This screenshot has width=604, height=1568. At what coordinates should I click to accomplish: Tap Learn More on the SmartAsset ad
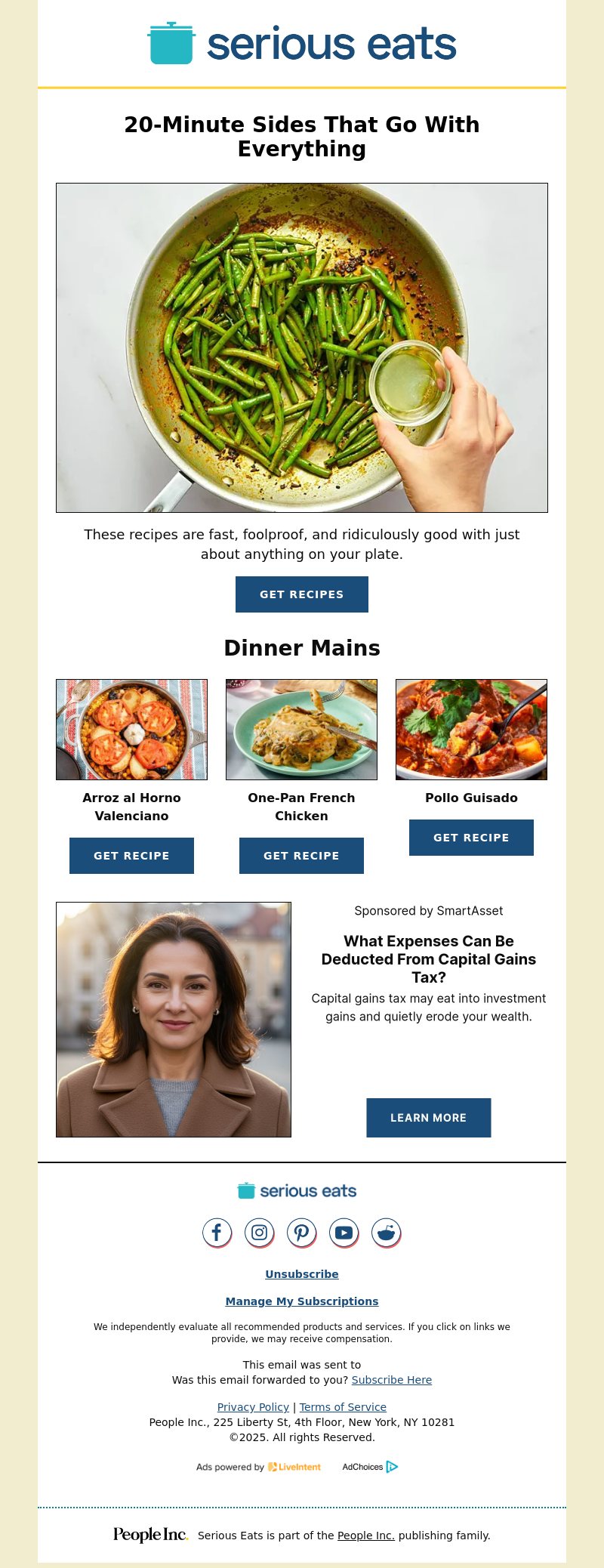click(x=428, y=1118)
